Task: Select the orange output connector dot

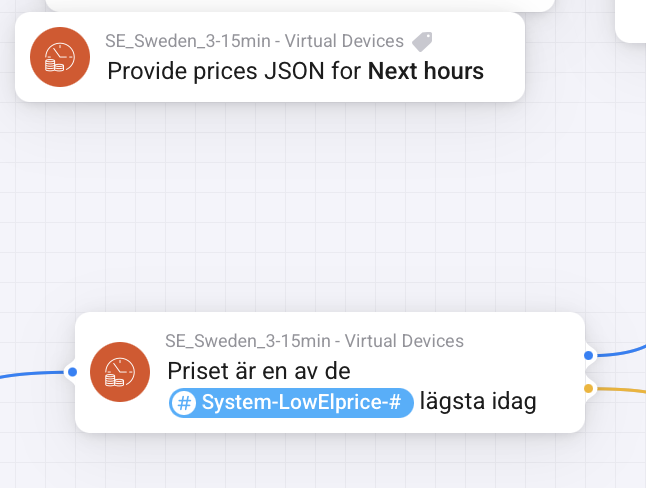Action: tap(588, 388)
